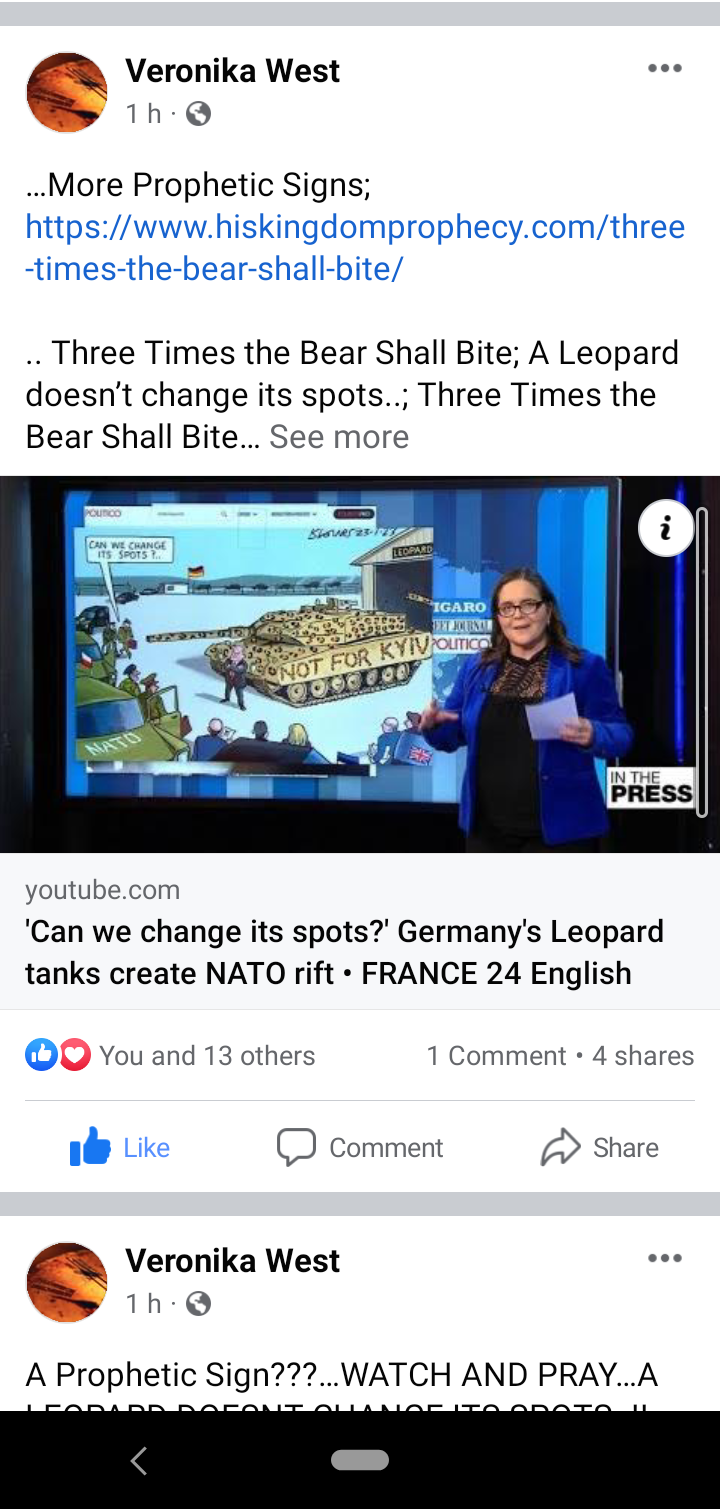Tap the Like action below the video post
The width and height of the screenshot is (720, 1509).
[119, 1147]
